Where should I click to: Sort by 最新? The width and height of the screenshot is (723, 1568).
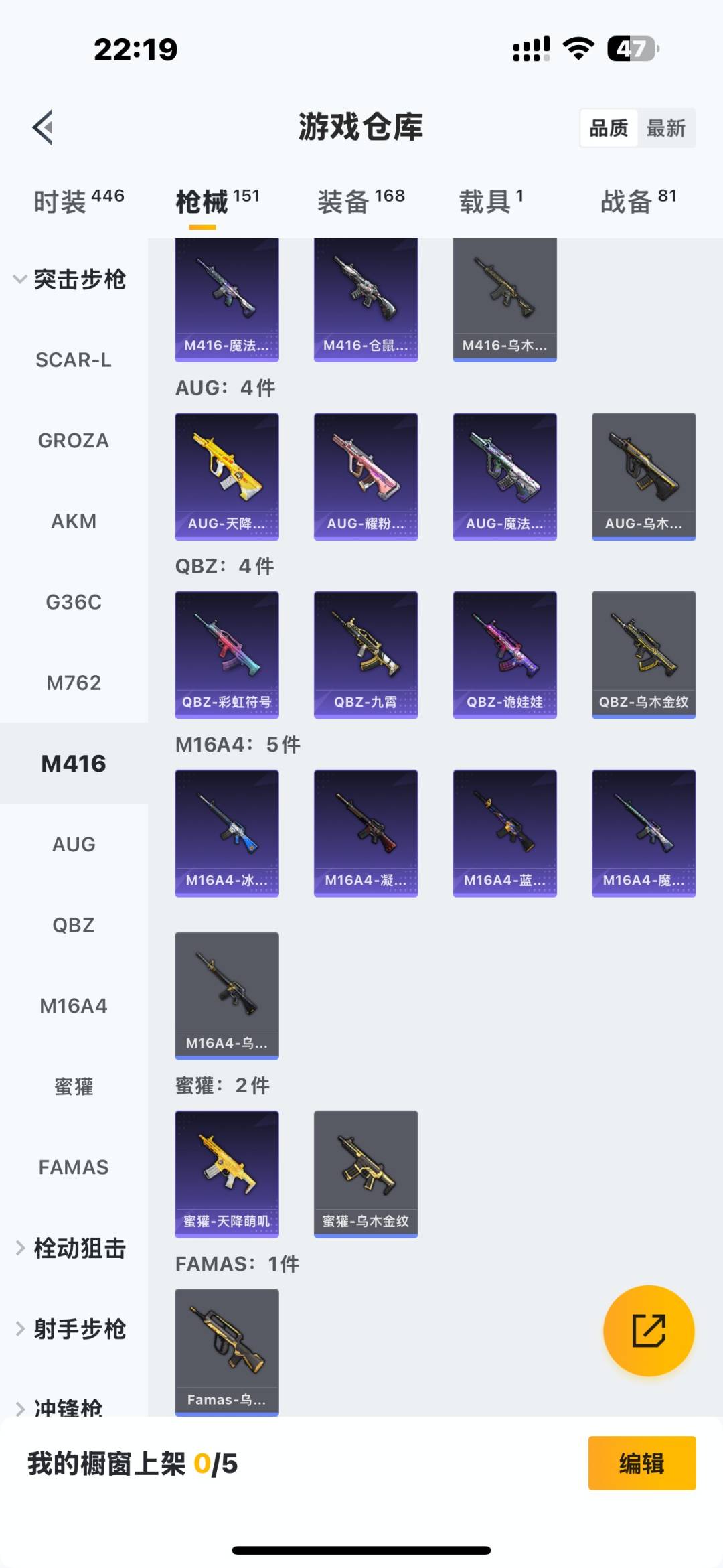[x=665, y=128]
